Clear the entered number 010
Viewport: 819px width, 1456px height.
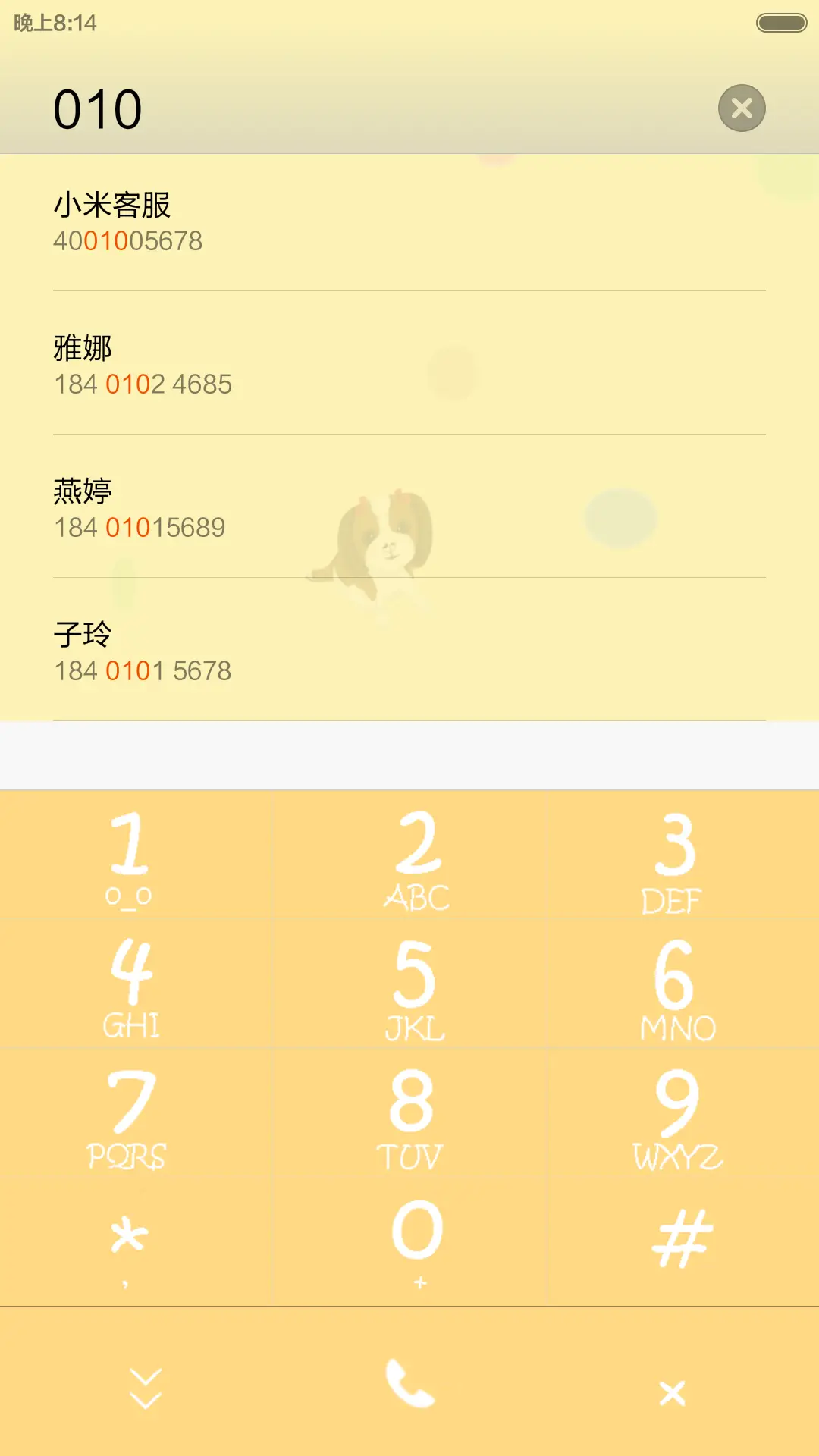[741, 108]
